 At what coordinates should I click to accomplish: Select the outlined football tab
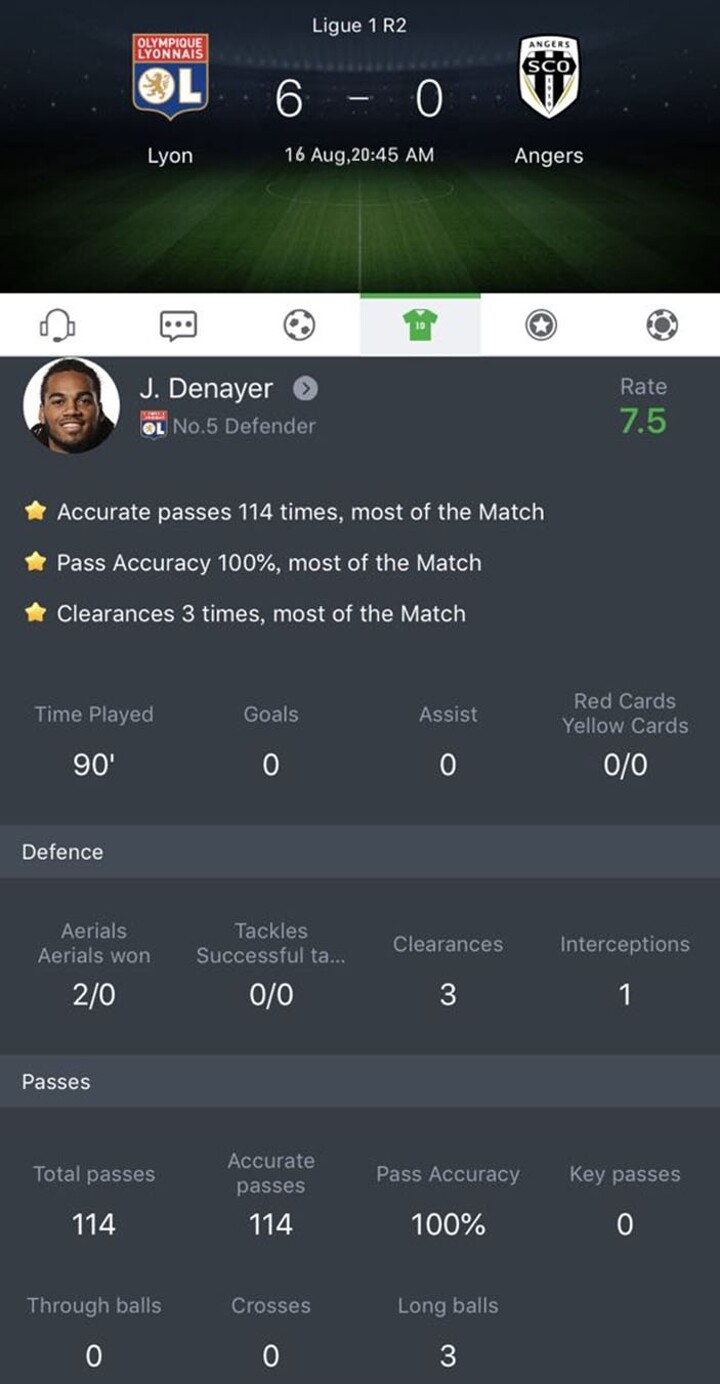tap(299, 325)
